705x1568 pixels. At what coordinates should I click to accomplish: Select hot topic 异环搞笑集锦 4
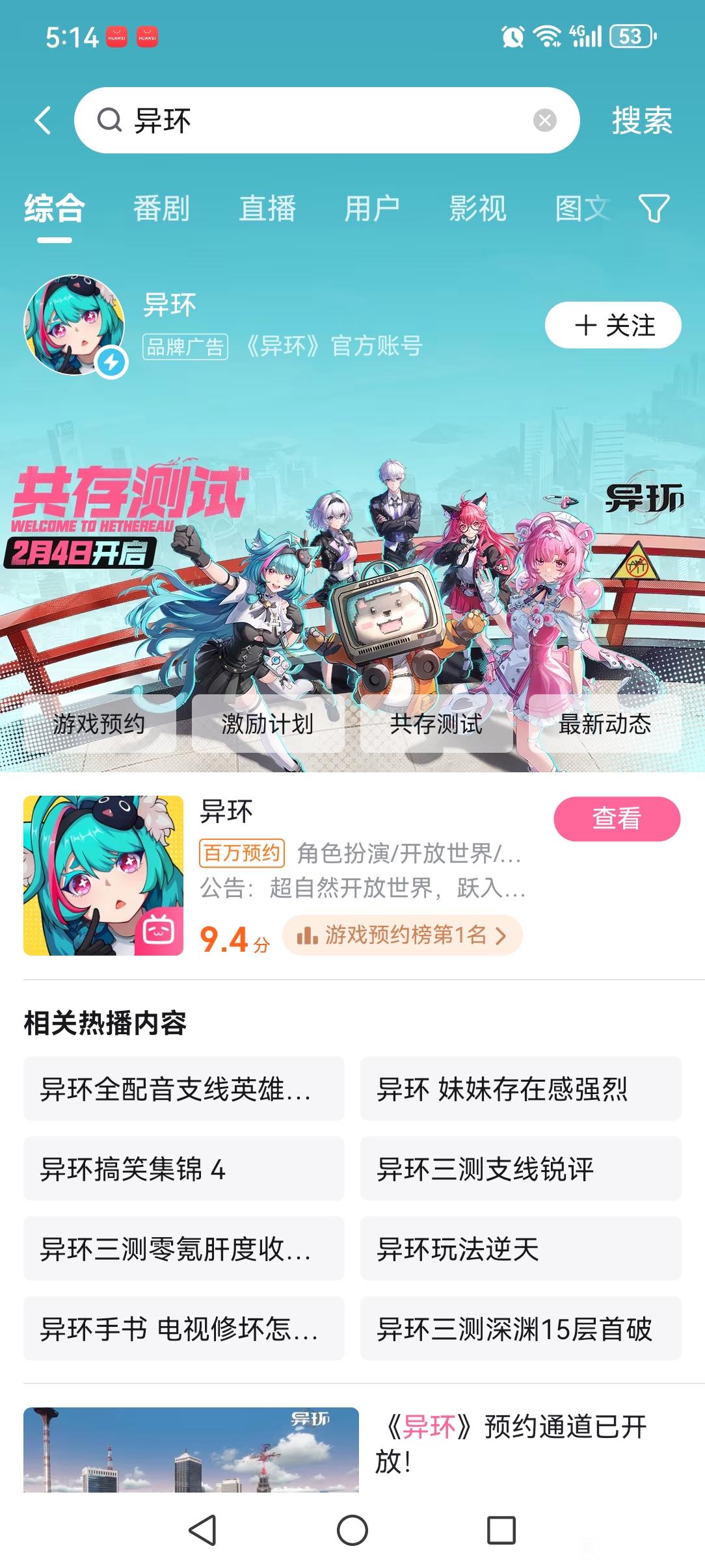point(183,1169)
